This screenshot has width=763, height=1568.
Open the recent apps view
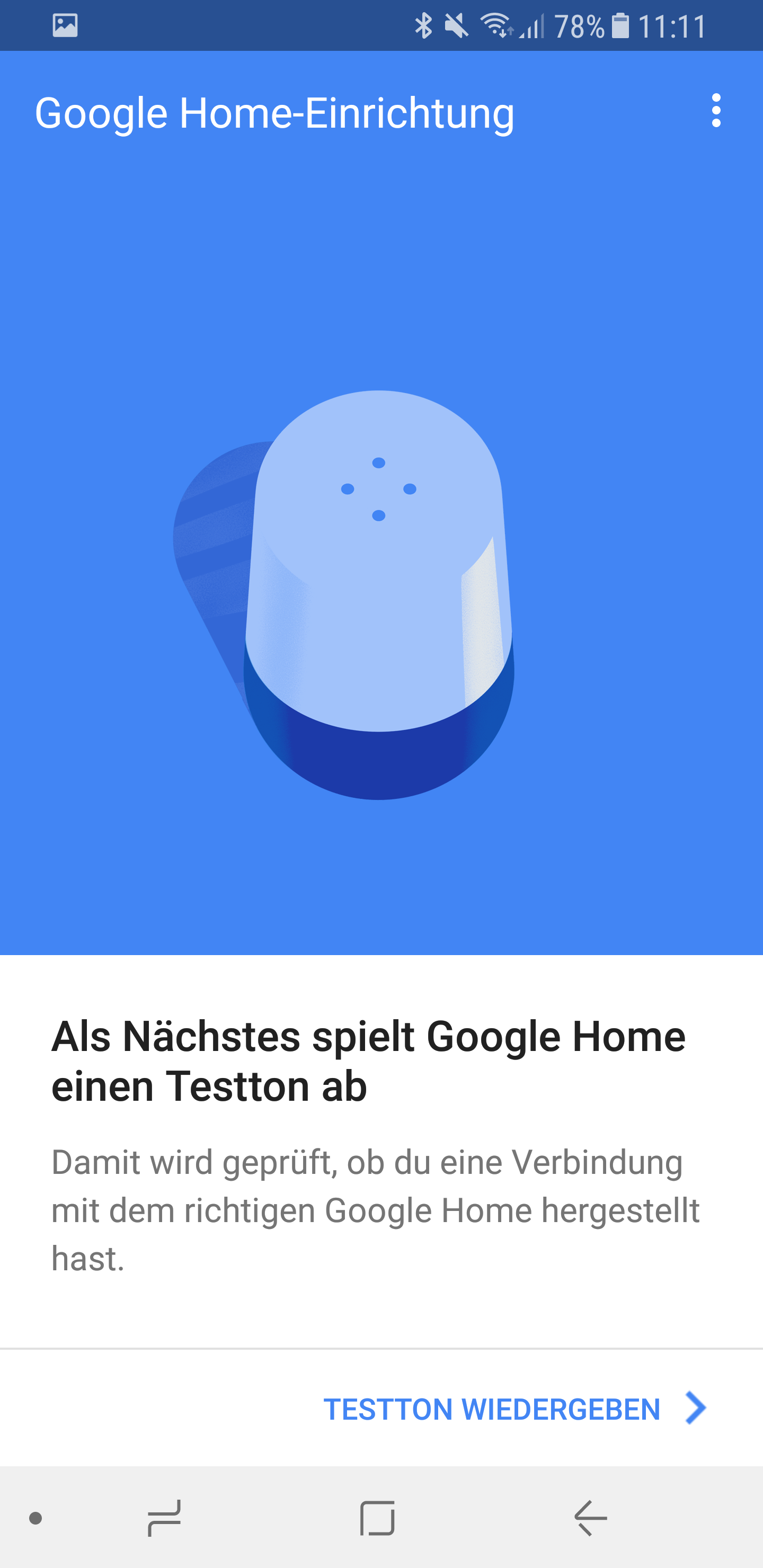(164, 1518)
